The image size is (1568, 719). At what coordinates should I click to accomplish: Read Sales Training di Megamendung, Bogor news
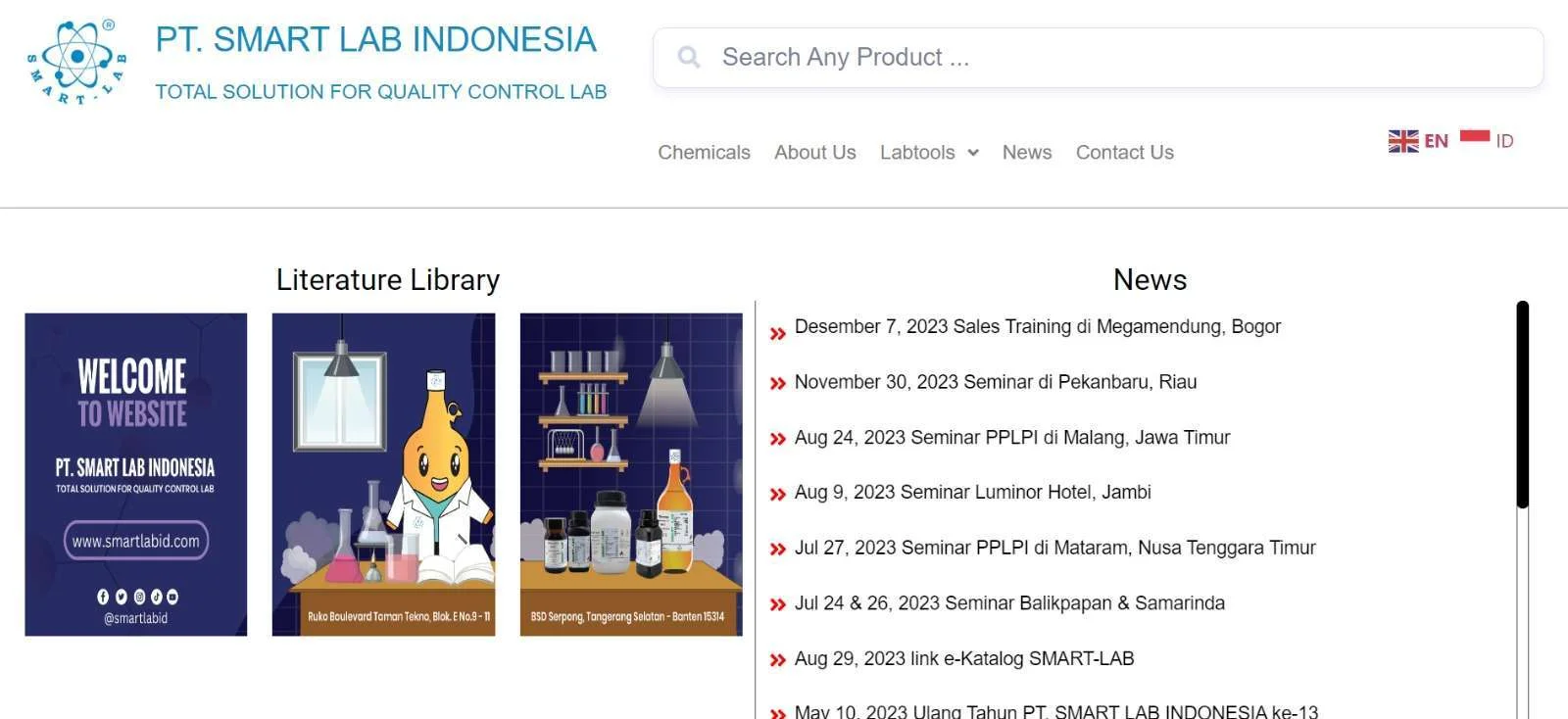tap(1037, 327)
